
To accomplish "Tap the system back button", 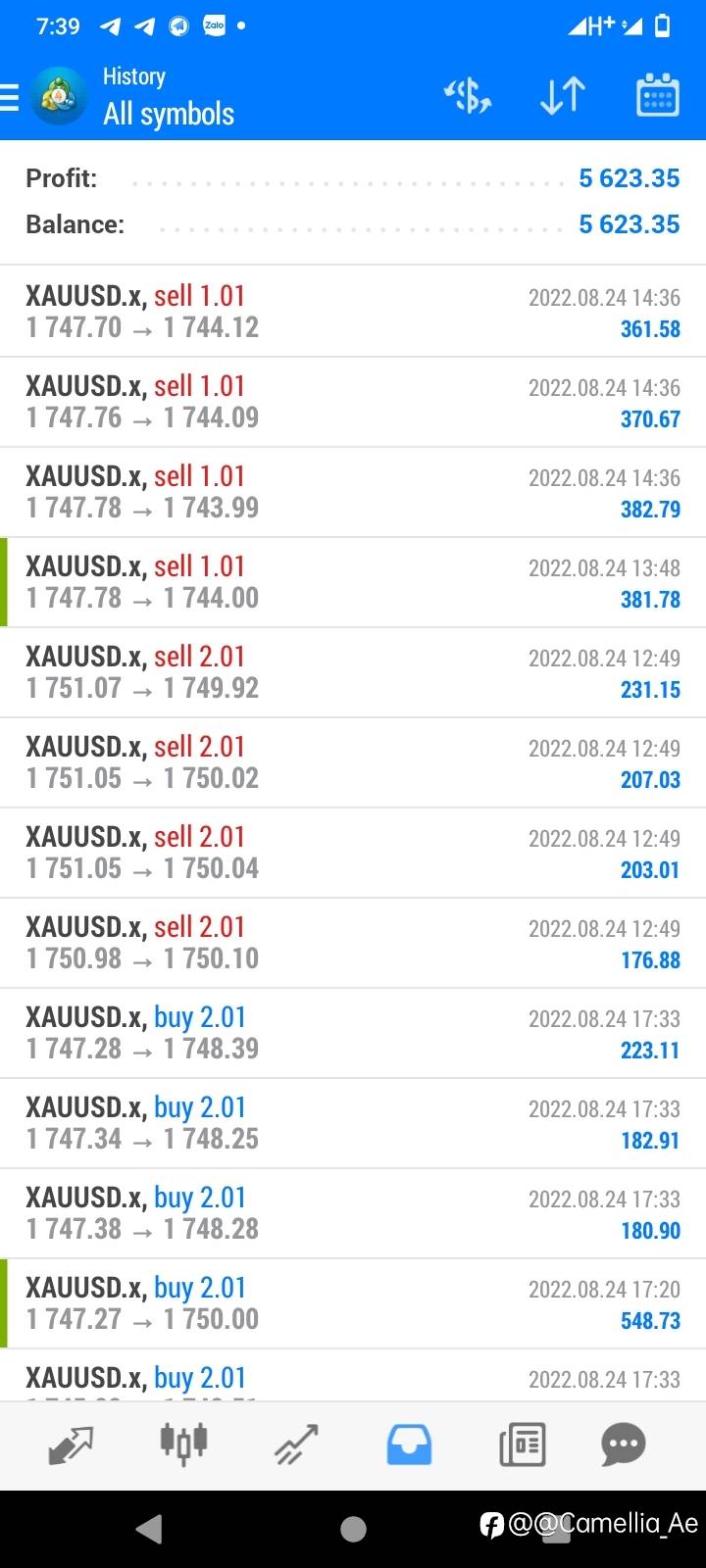I will coord(149,1529).
